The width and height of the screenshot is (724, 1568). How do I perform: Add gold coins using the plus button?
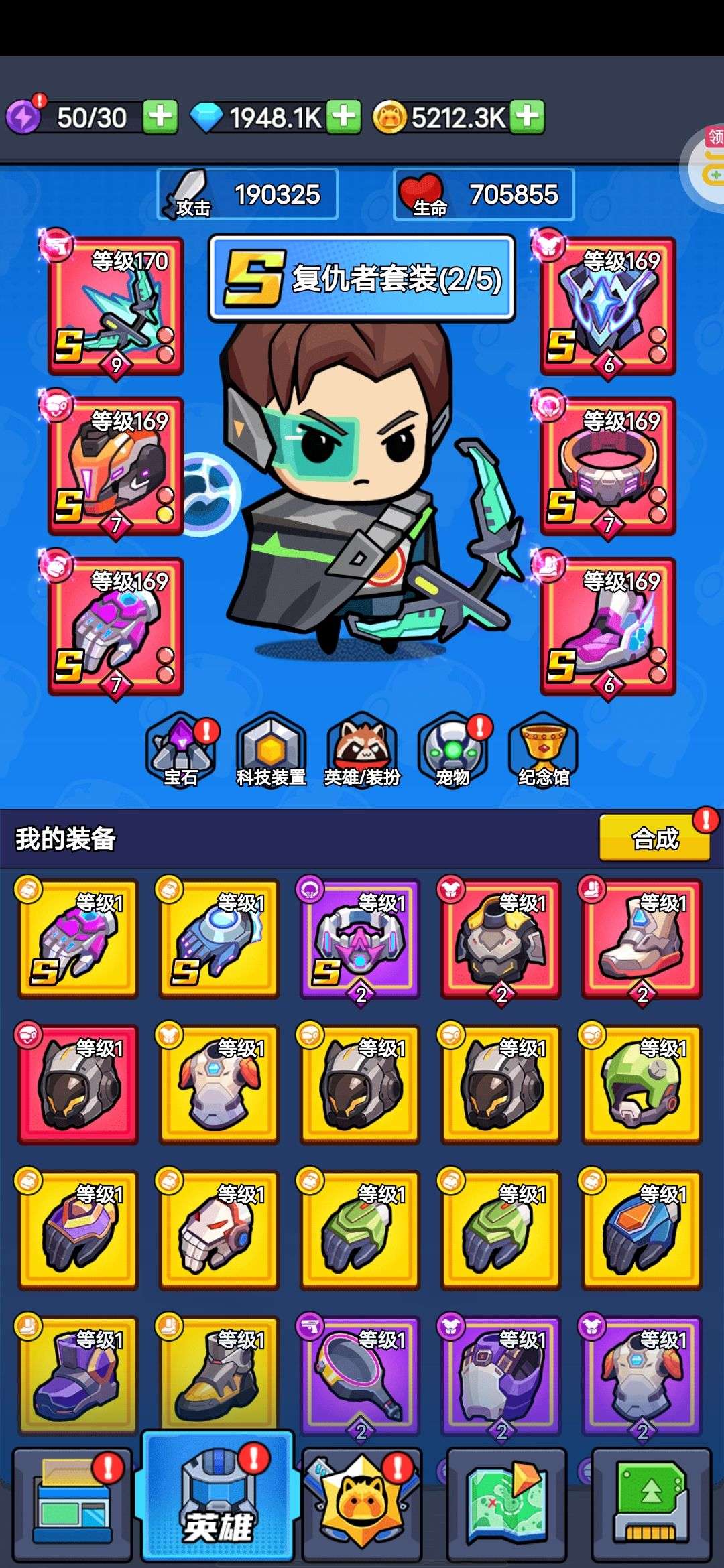(x=526, y=117)
